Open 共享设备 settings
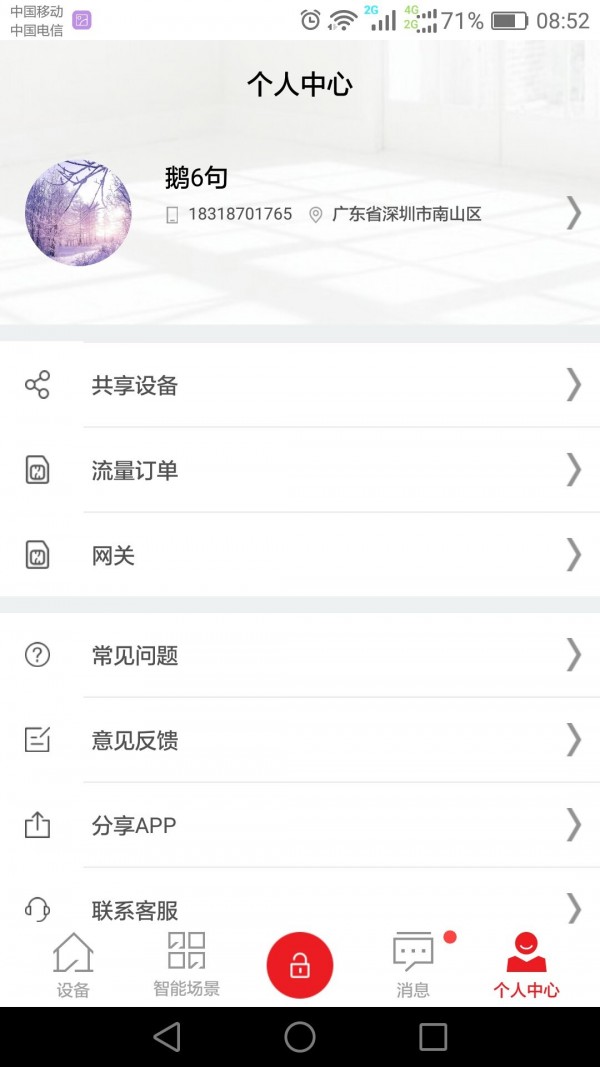The image size is (600, 1067). tap(300, 385)
